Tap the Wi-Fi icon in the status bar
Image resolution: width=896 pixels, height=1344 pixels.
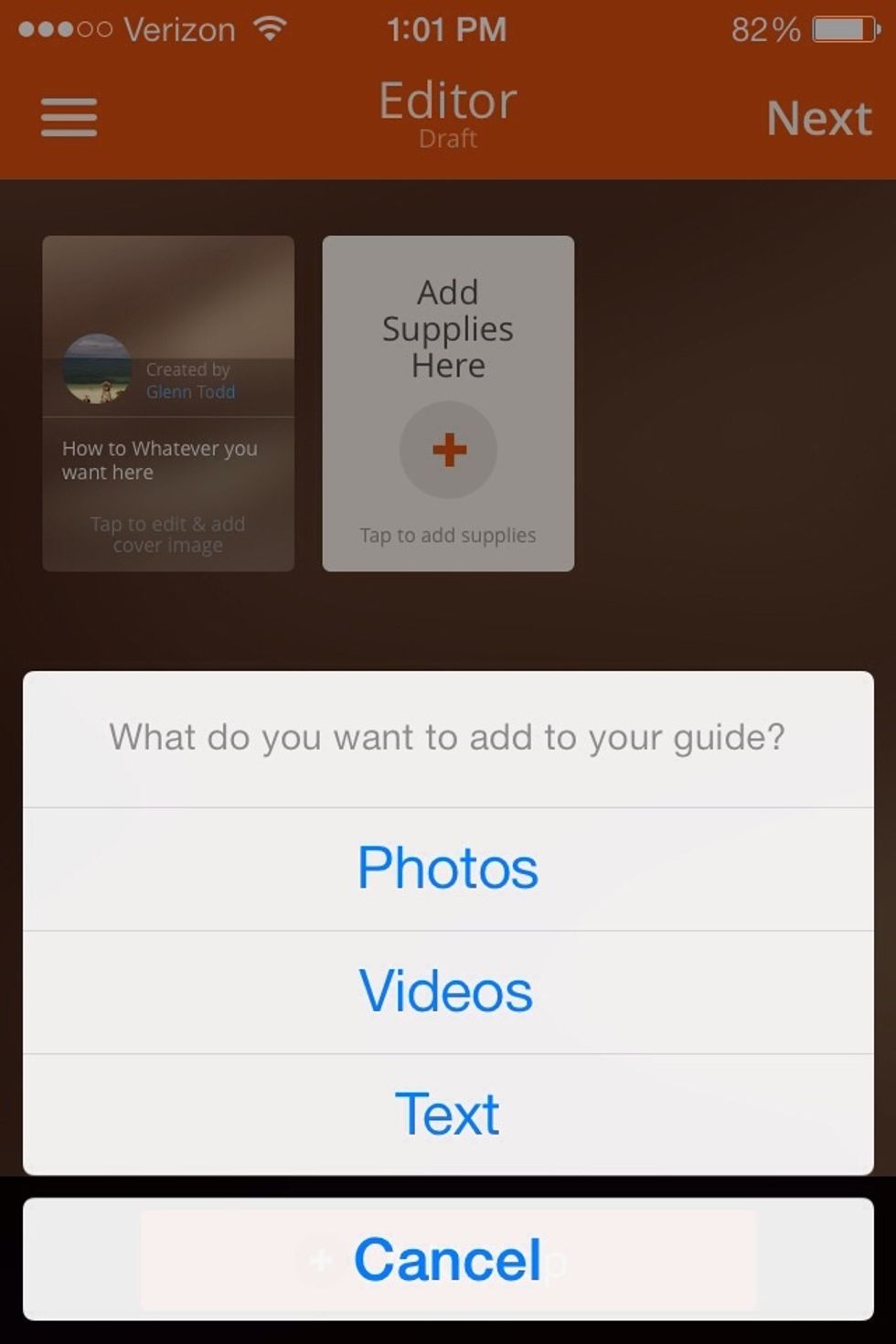click(x=270, y=27)
